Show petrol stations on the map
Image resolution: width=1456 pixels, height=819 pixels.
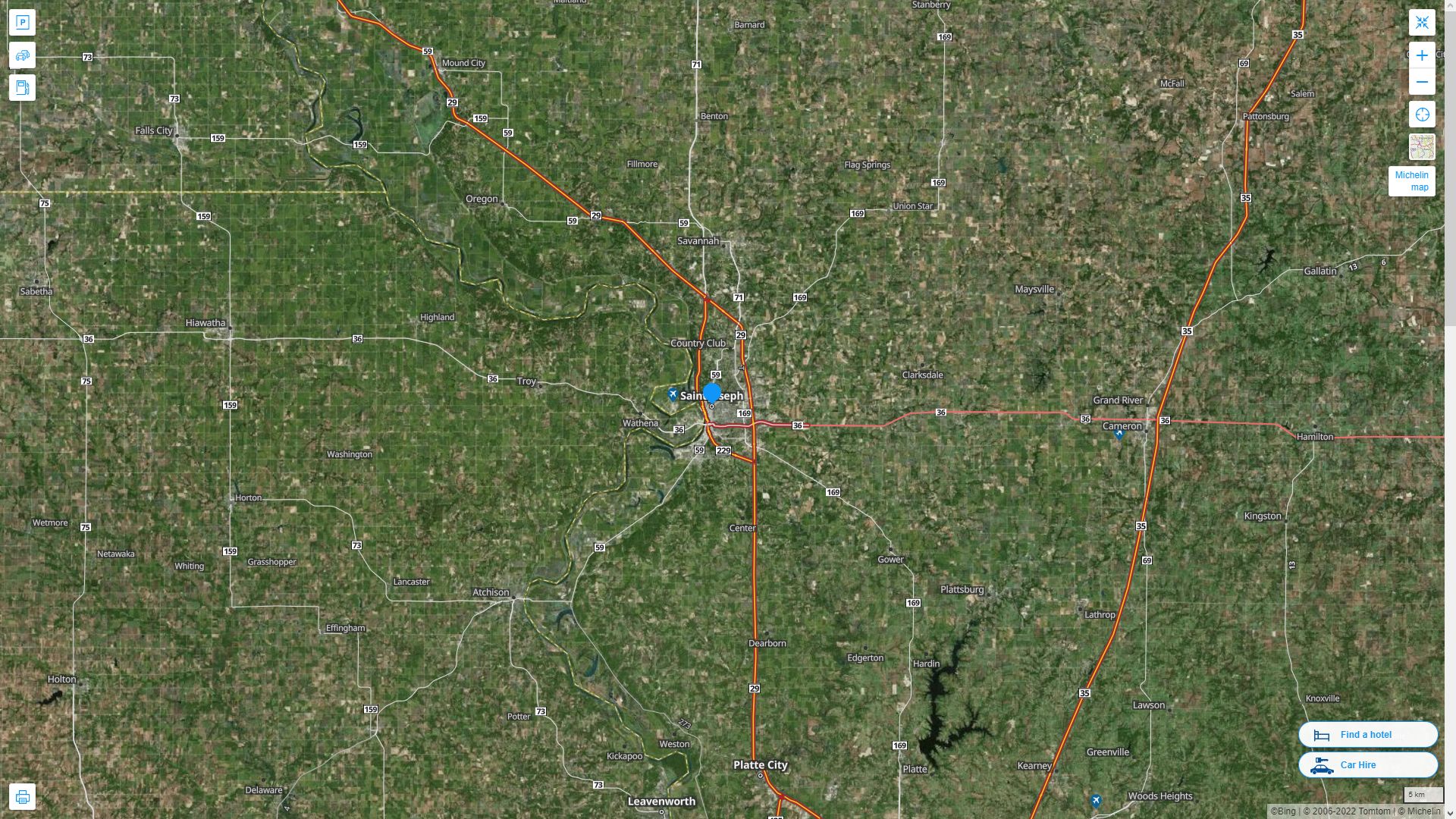(22, 88)
